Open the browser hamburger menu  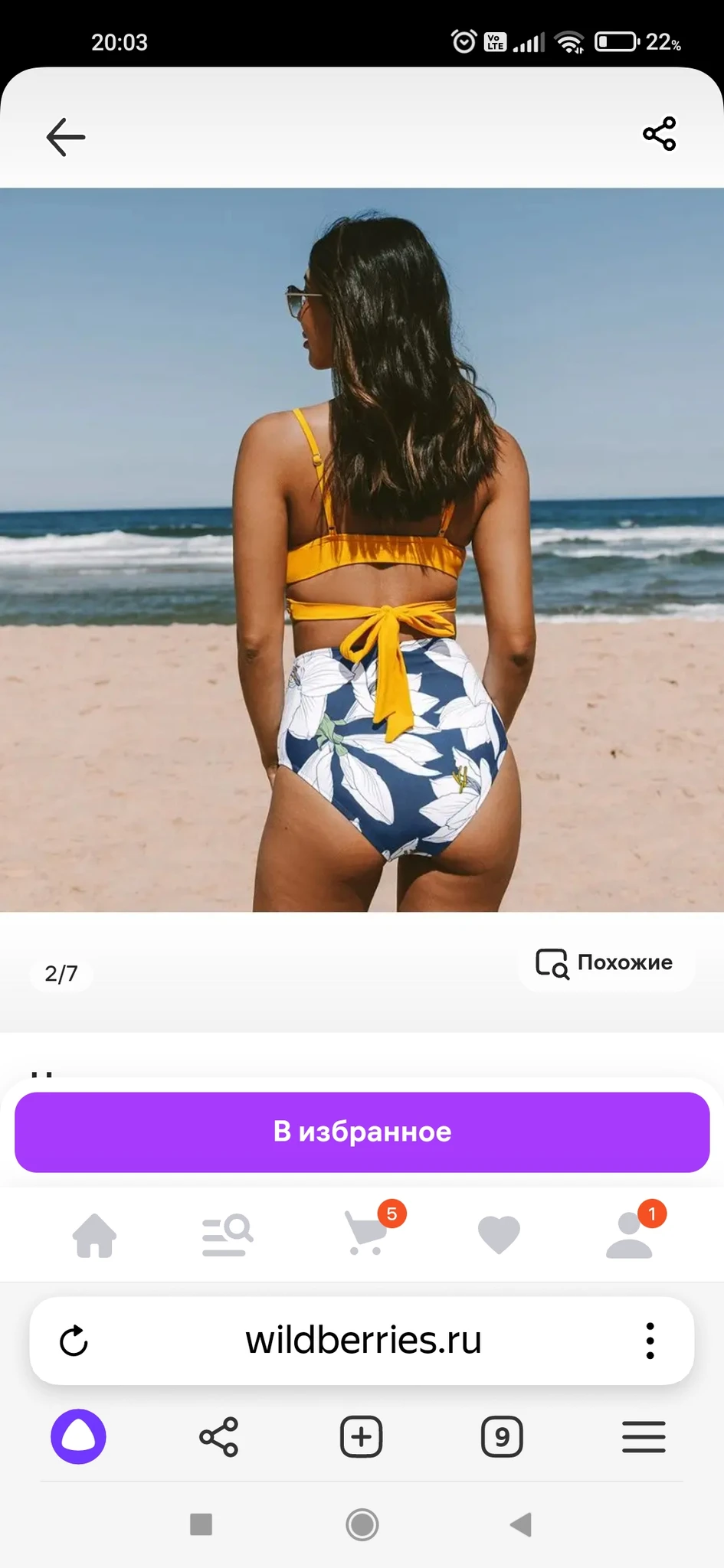coord(644,1436)
